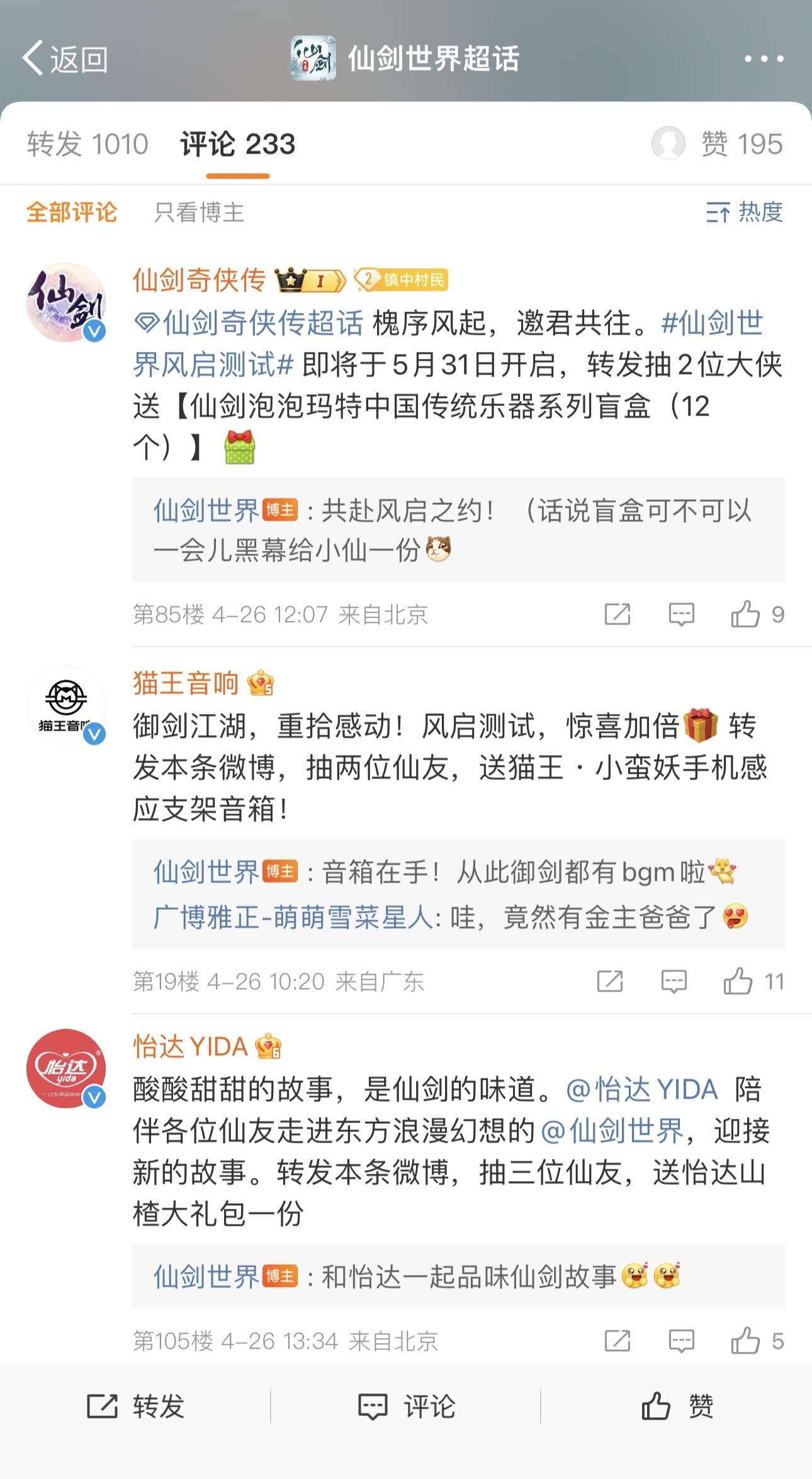Like the post with bottom 赞 button

(x=677, y=1405)
